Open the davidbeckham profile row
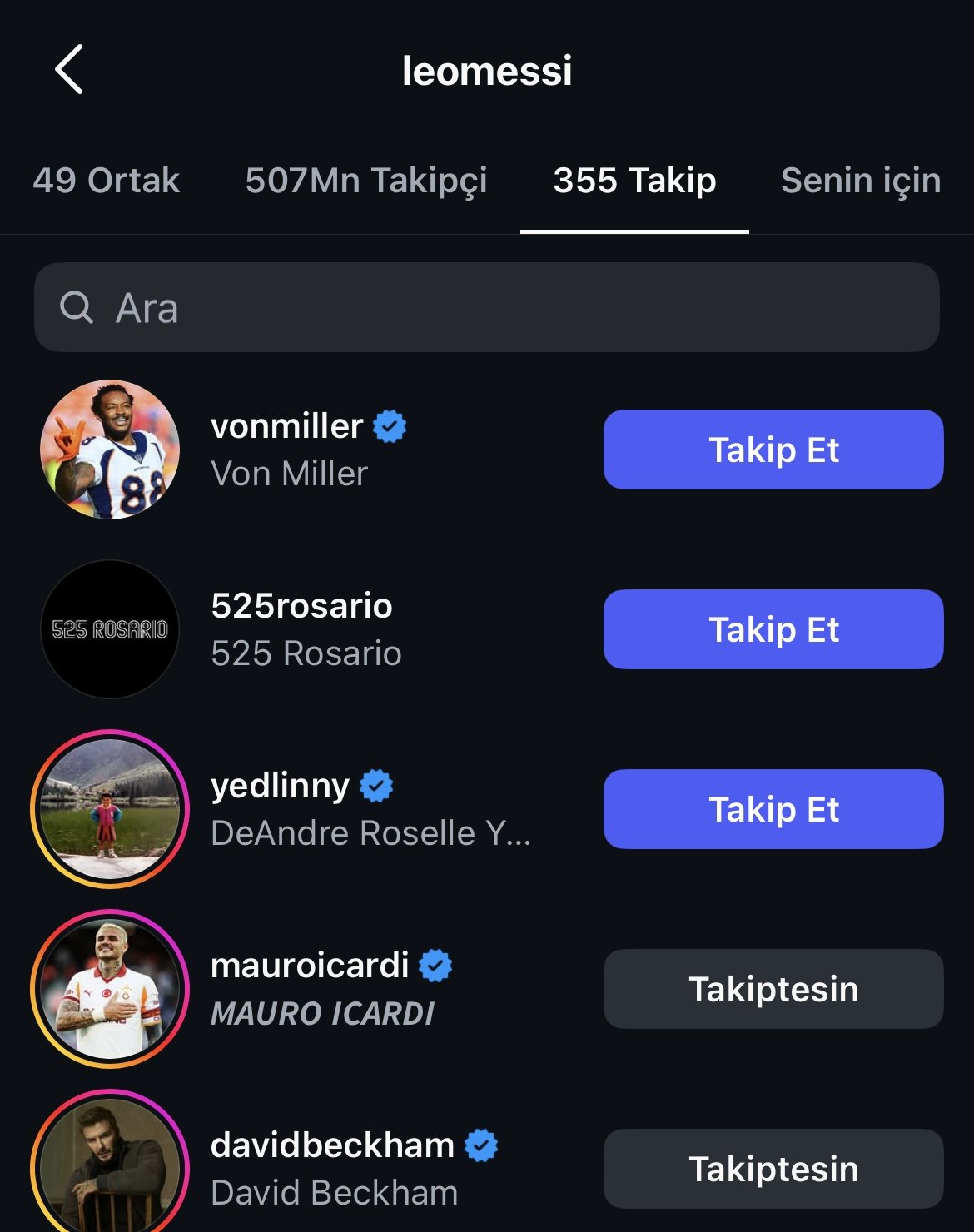This screenshot has height=1232, width=974. [x=333, y=1169]
